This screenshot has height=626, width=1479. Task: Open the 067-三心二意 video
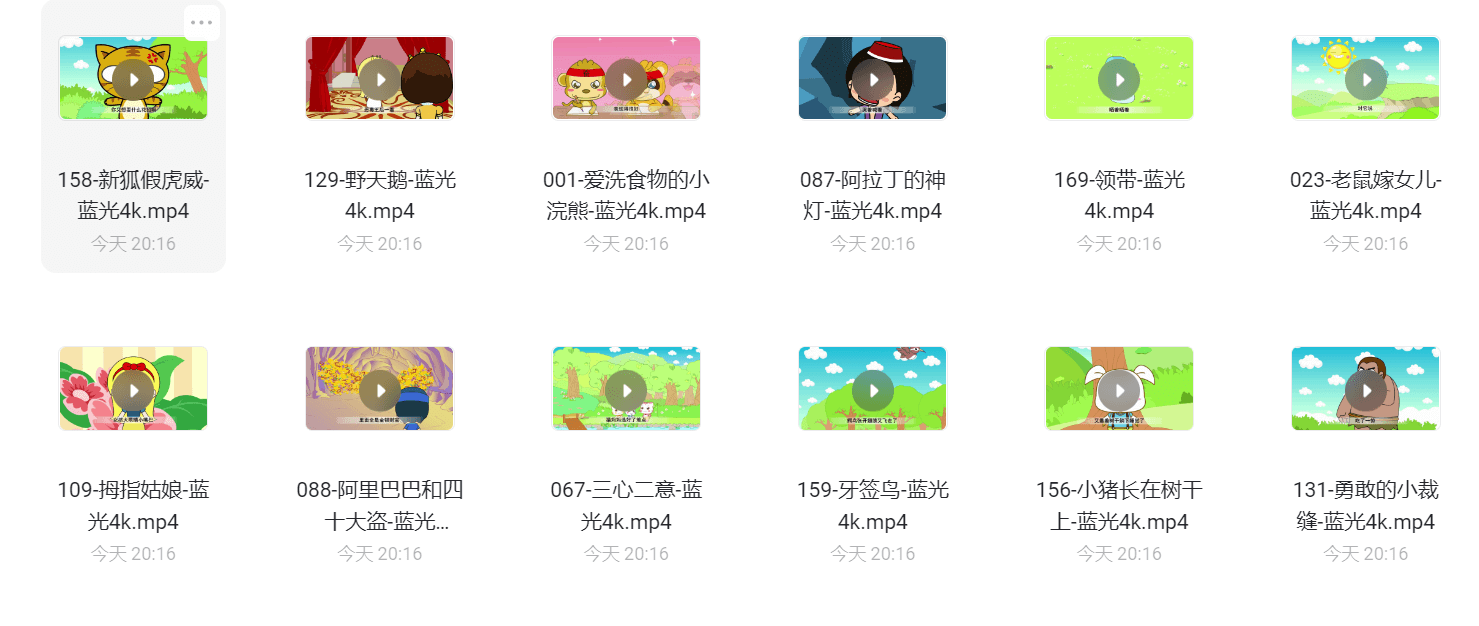(x=626, y=389)
